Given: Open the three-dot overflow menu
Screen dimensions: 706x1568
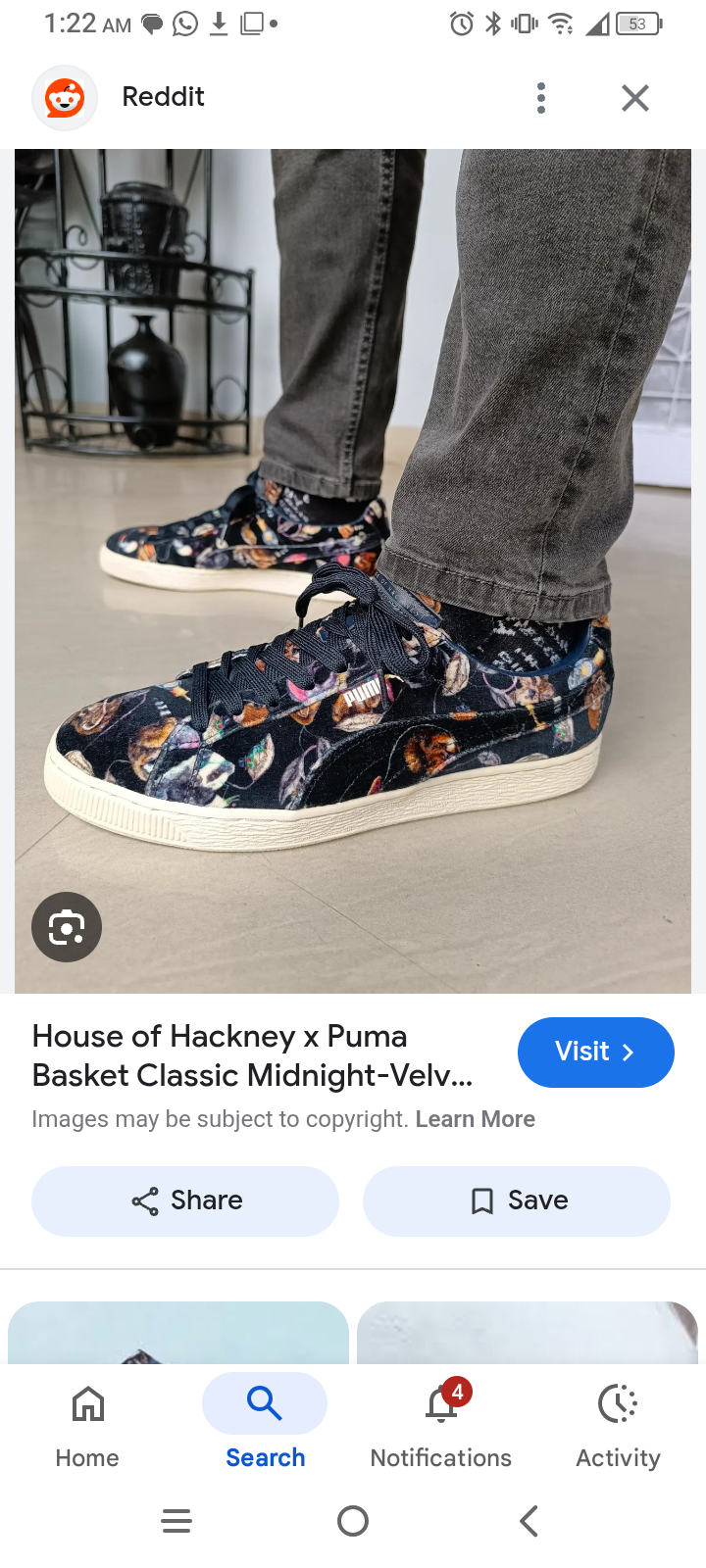Looking at the screenshot, I should click(541, 98).
